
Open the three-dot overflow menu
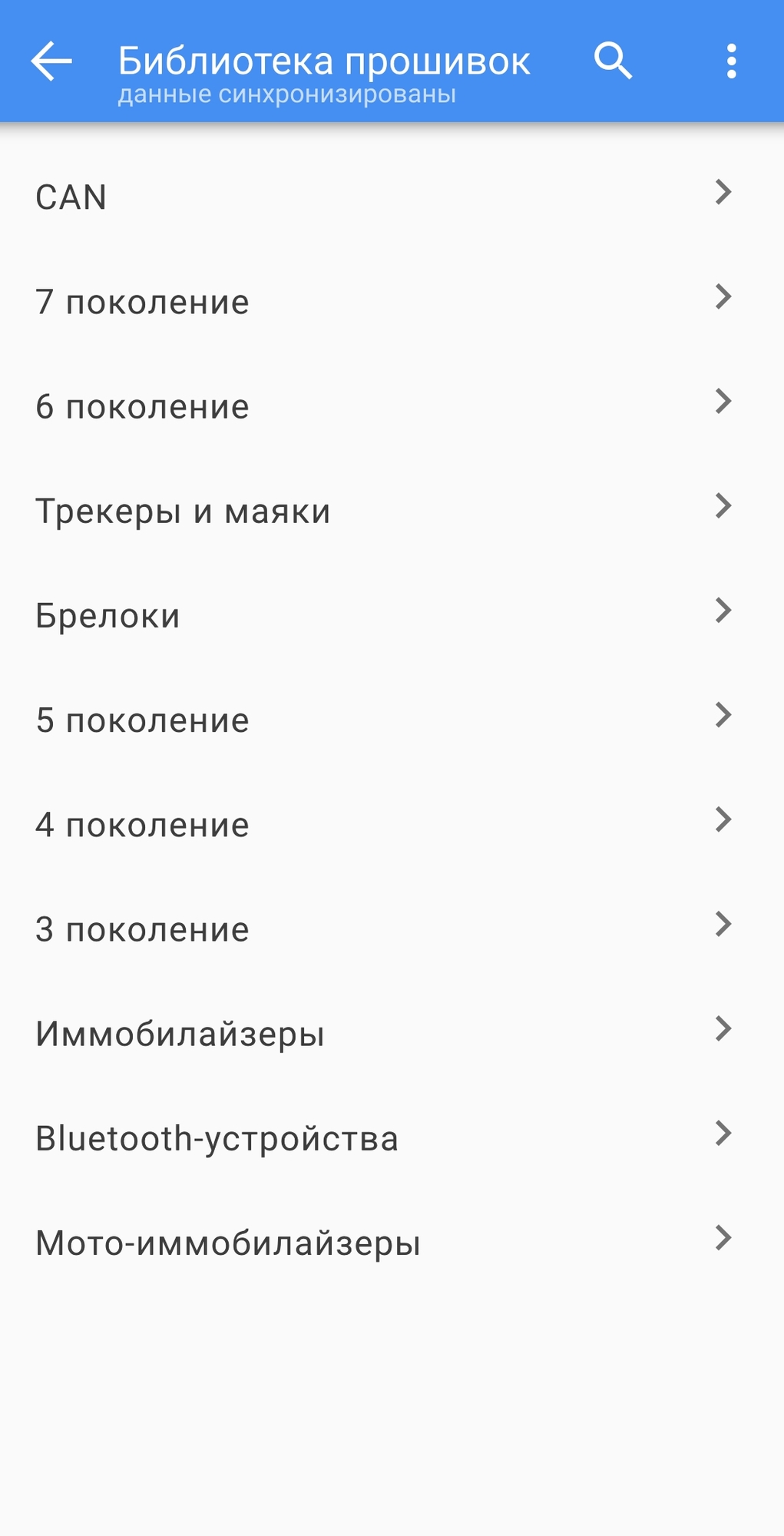(x=731, y=61)
